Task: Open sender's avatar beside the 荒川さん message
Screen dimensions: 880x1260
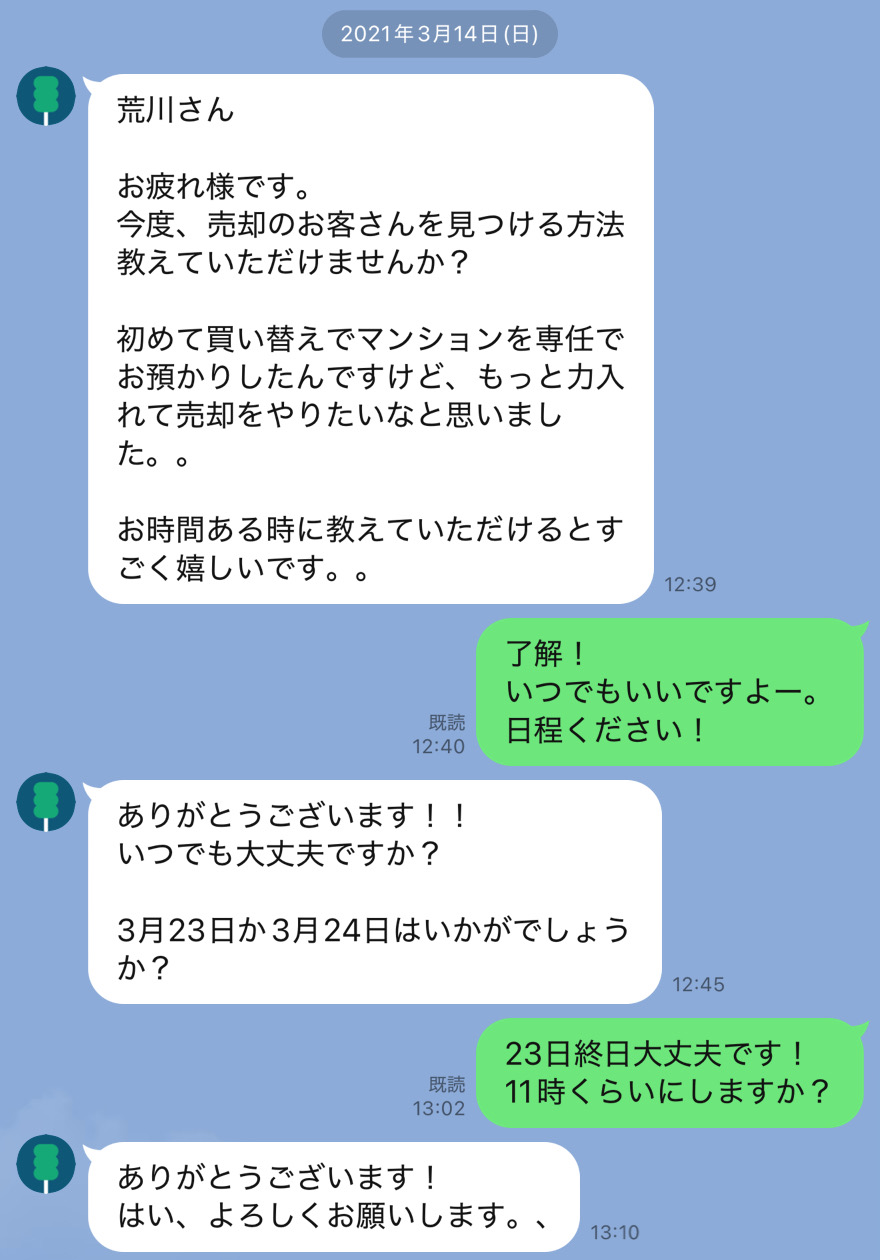Action: tap(46, 97)
